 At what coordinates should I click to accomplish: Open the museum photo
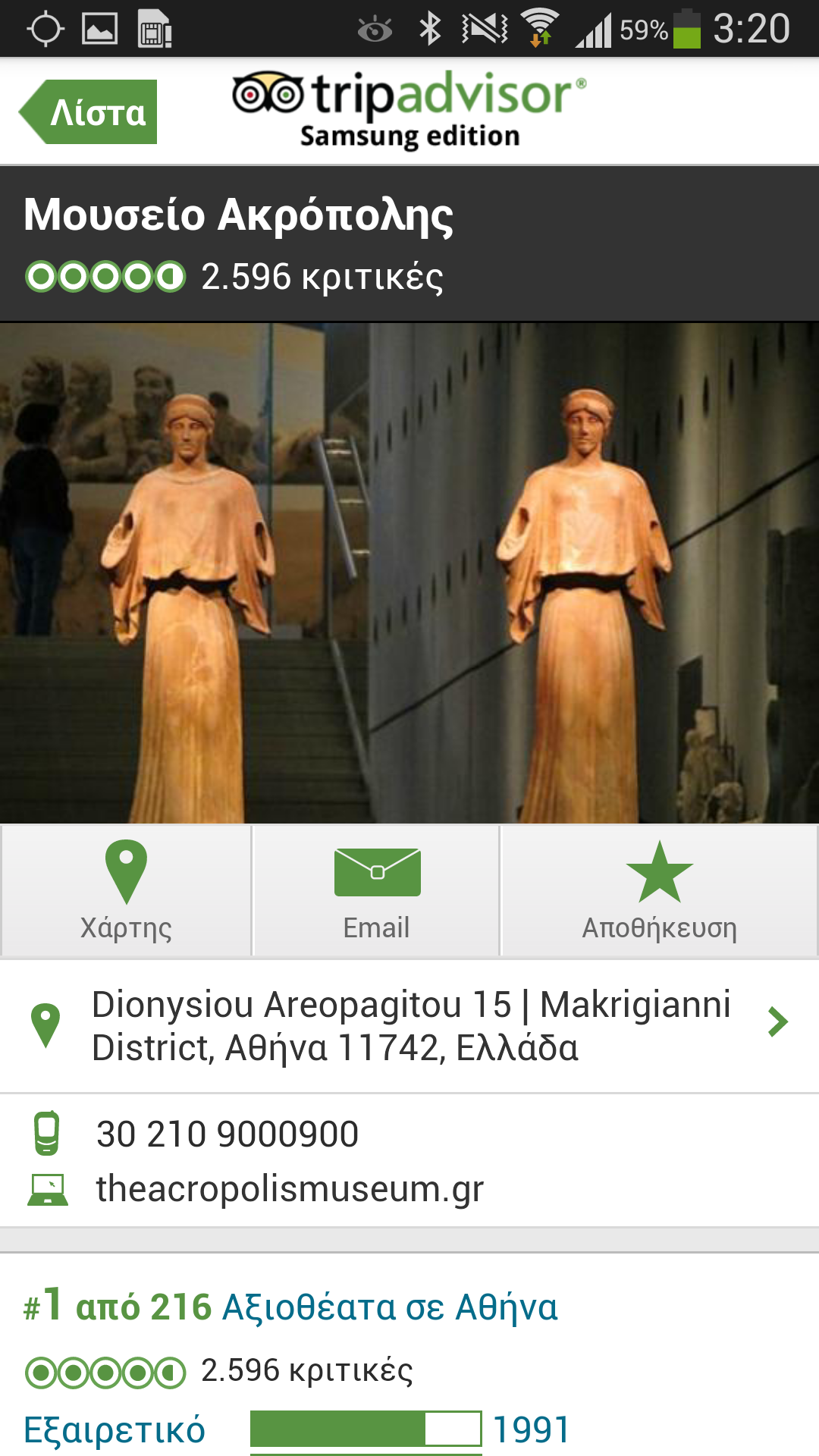tap(409, 573)
